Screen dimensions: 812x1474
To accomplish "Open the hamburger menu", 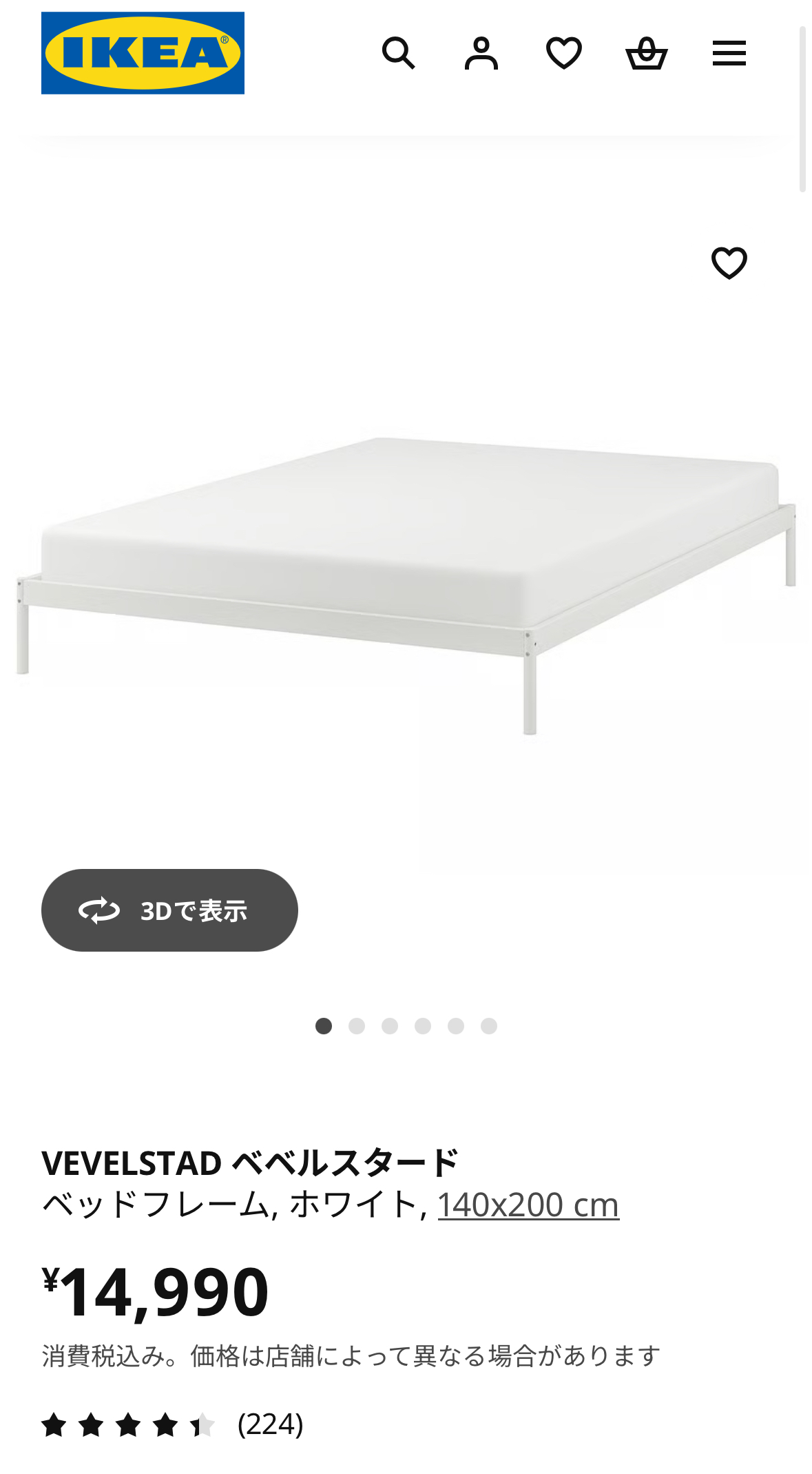I will point(729,53).
